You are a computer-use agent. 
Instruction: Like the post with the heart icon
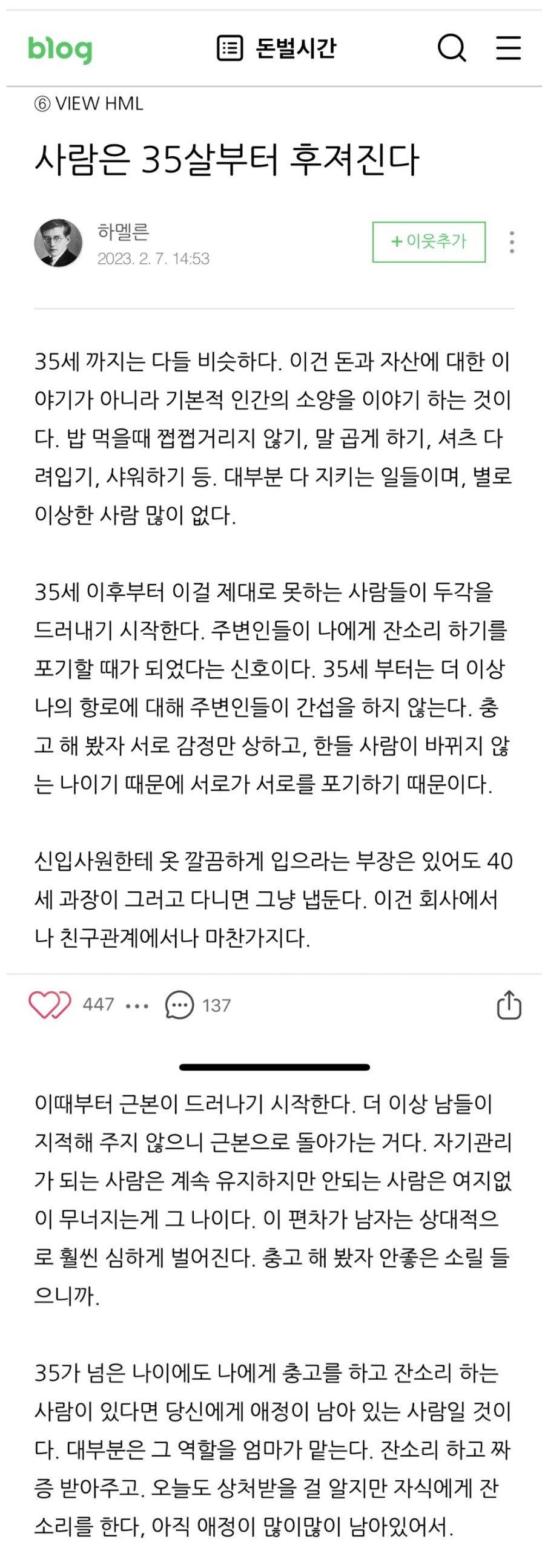click(x=50, y=1005)
